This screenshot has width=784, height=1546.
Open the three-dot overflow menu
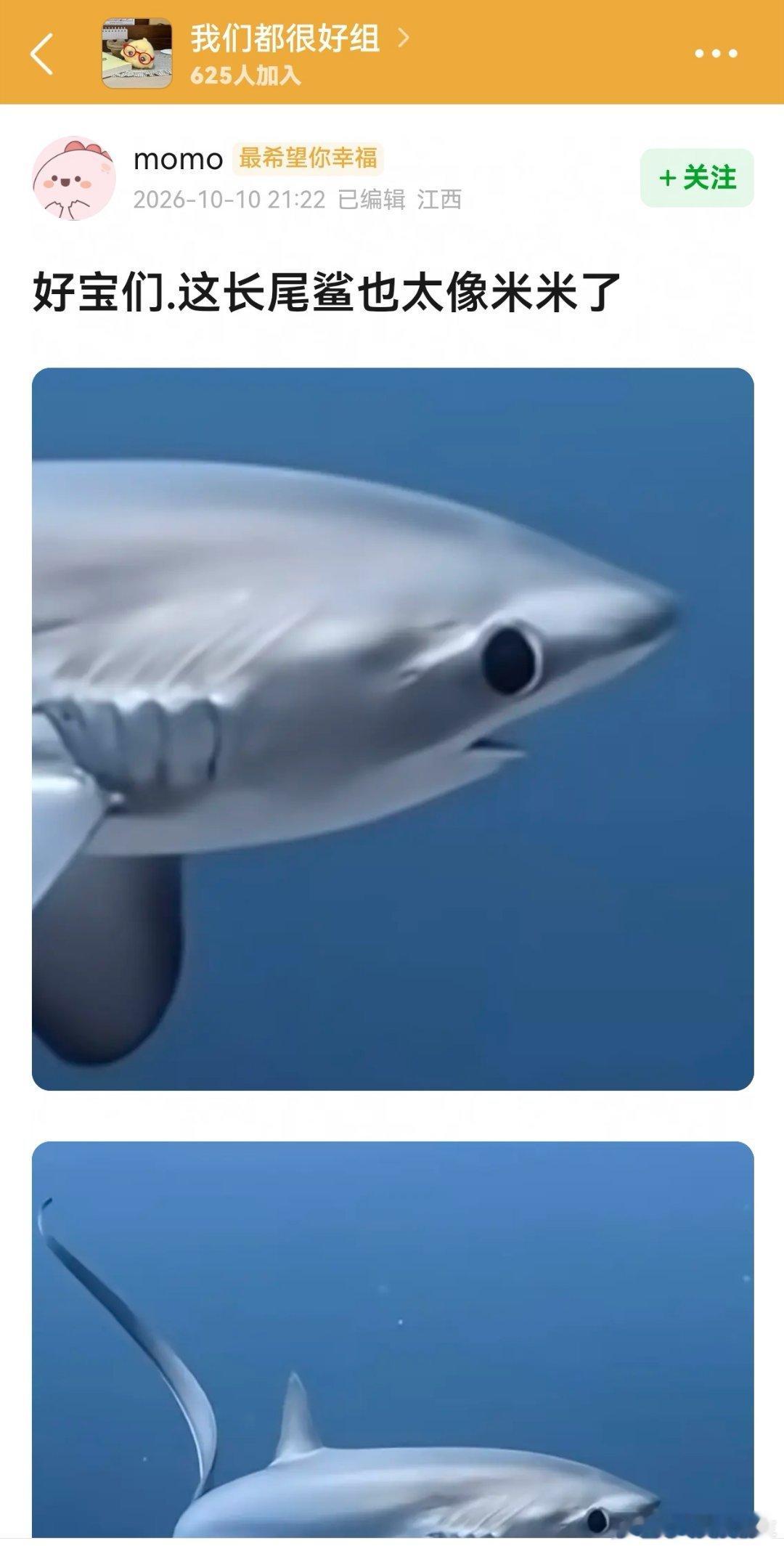click(x=716, y=53)
